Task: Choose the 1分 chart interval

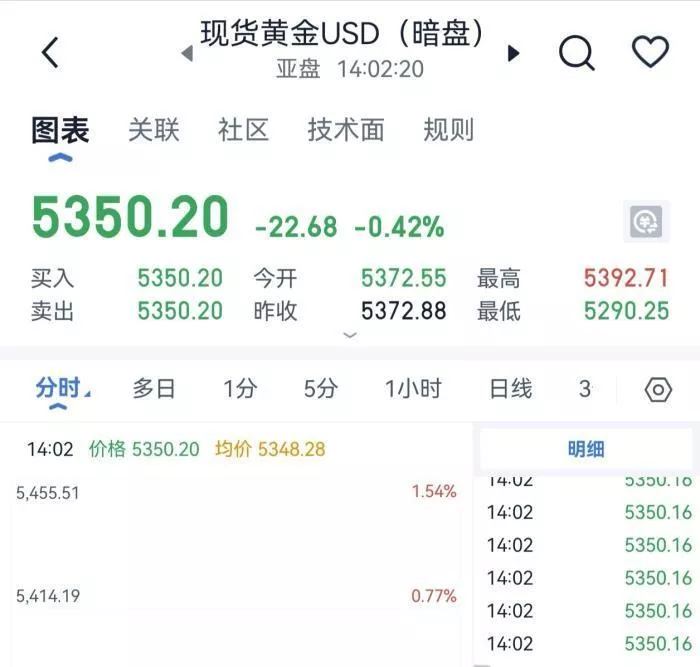Action: [239, 389]
